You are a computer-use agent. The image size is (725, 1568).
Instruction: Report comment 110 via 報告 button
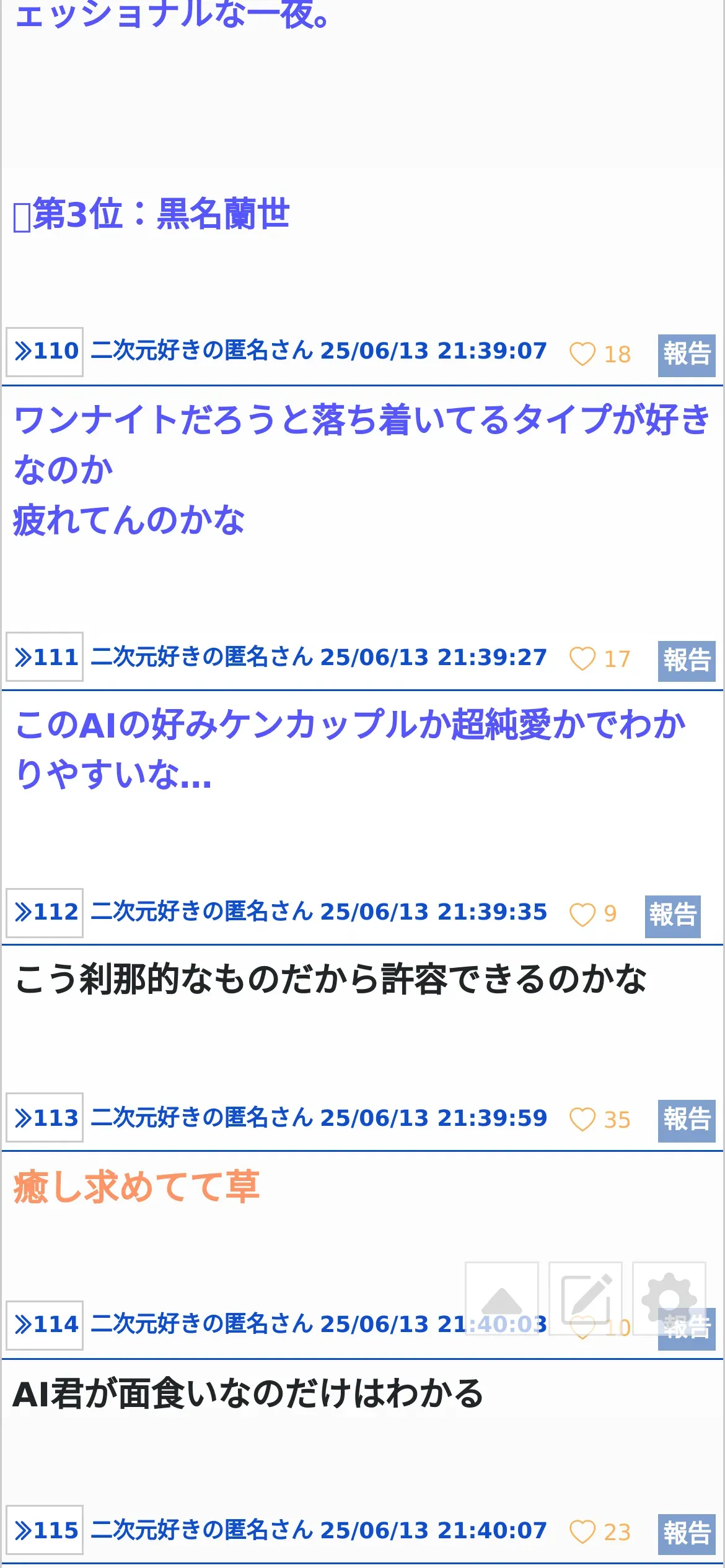[687, 355]
